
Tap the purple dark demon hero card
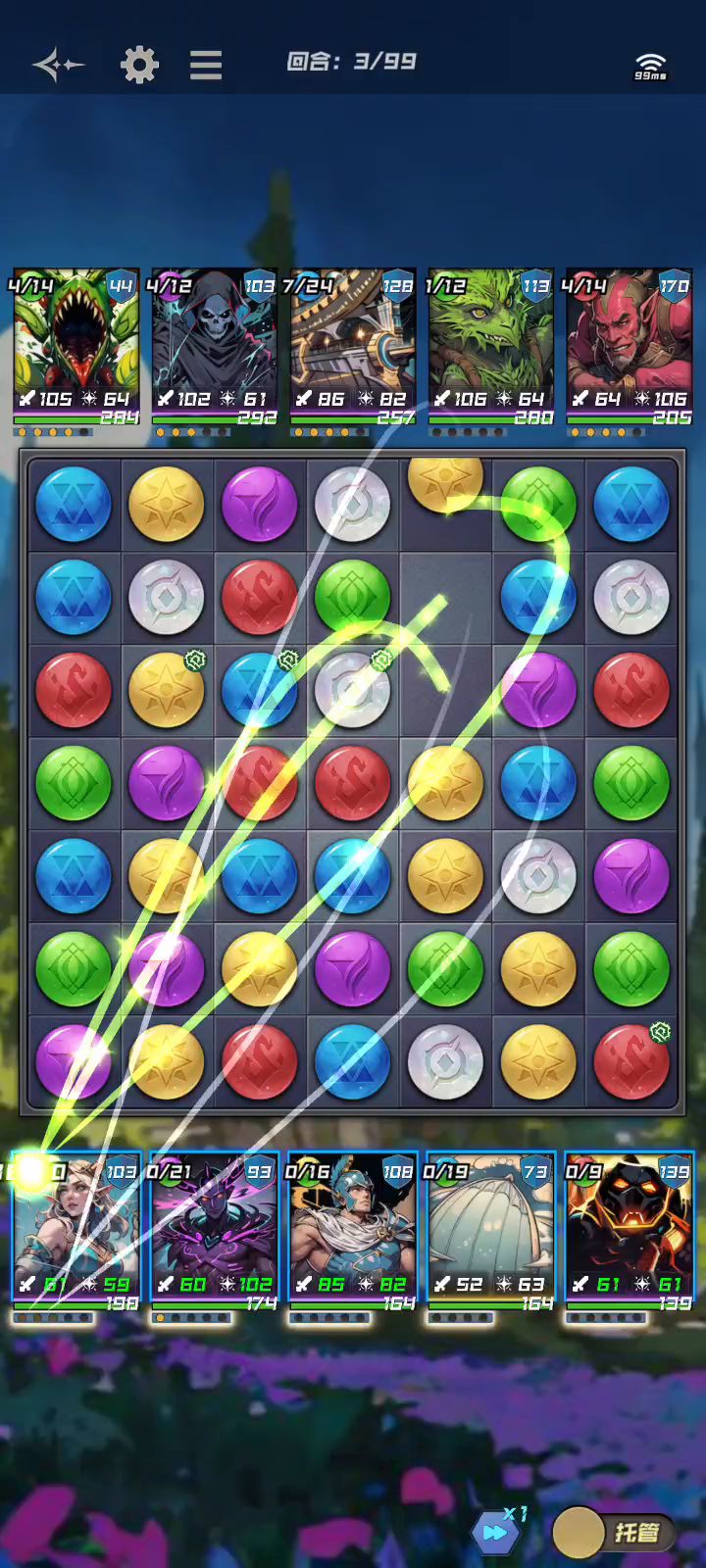(214, 1230)
